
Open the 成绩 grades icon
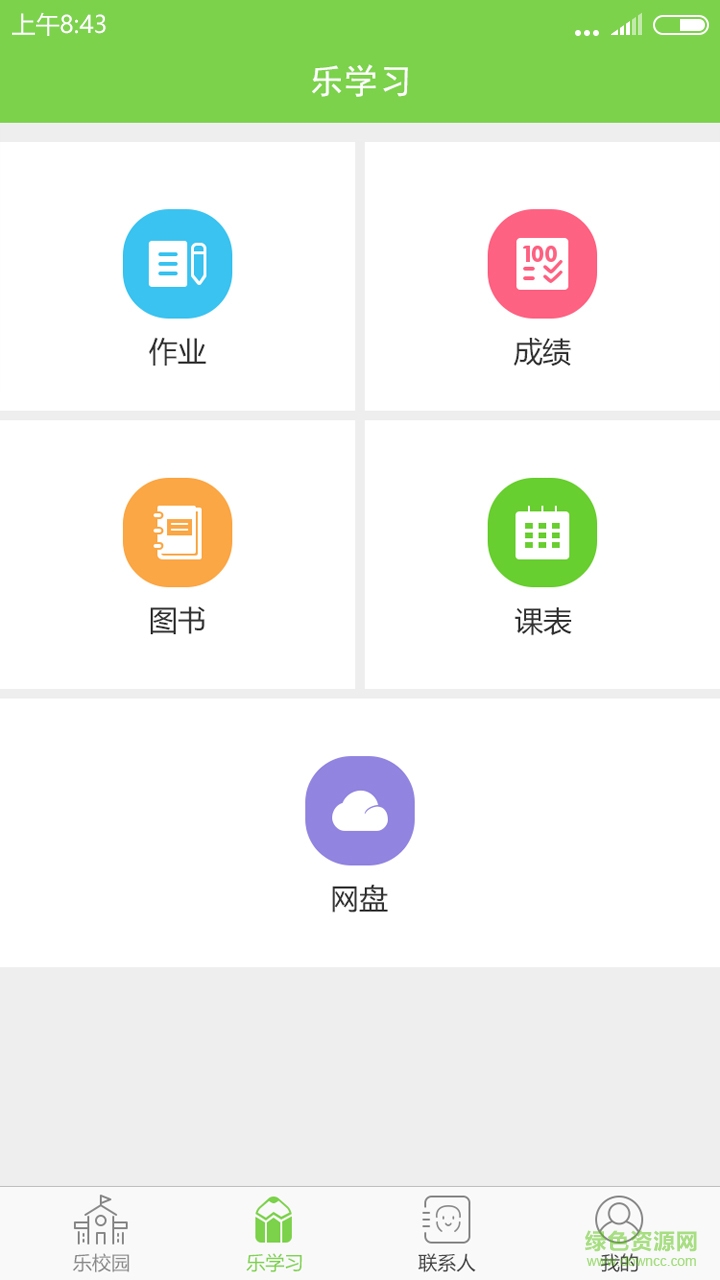[542, 263]
